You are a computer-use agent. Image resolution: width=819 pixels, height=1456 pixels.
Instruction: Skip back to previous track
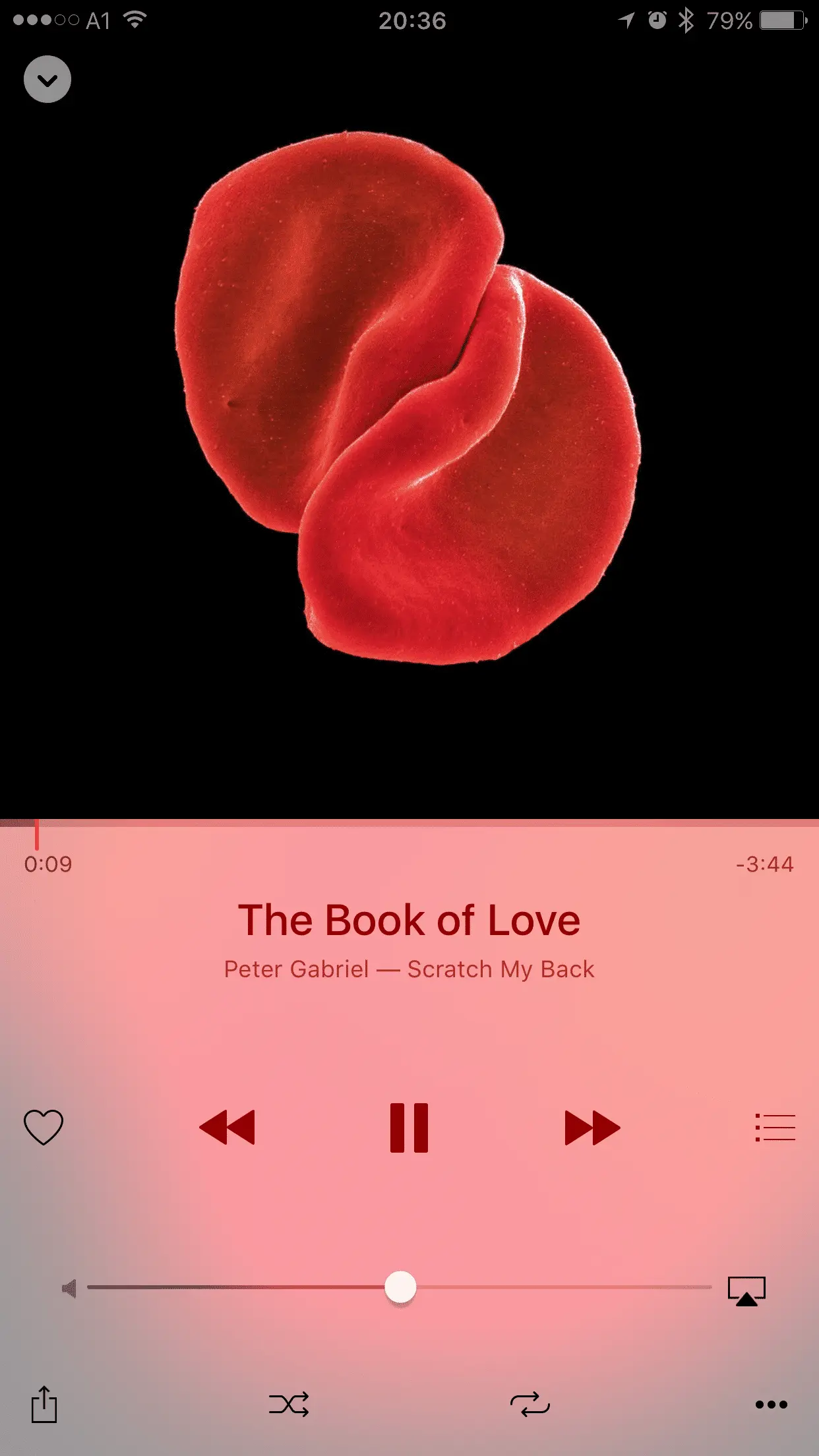227,1127
